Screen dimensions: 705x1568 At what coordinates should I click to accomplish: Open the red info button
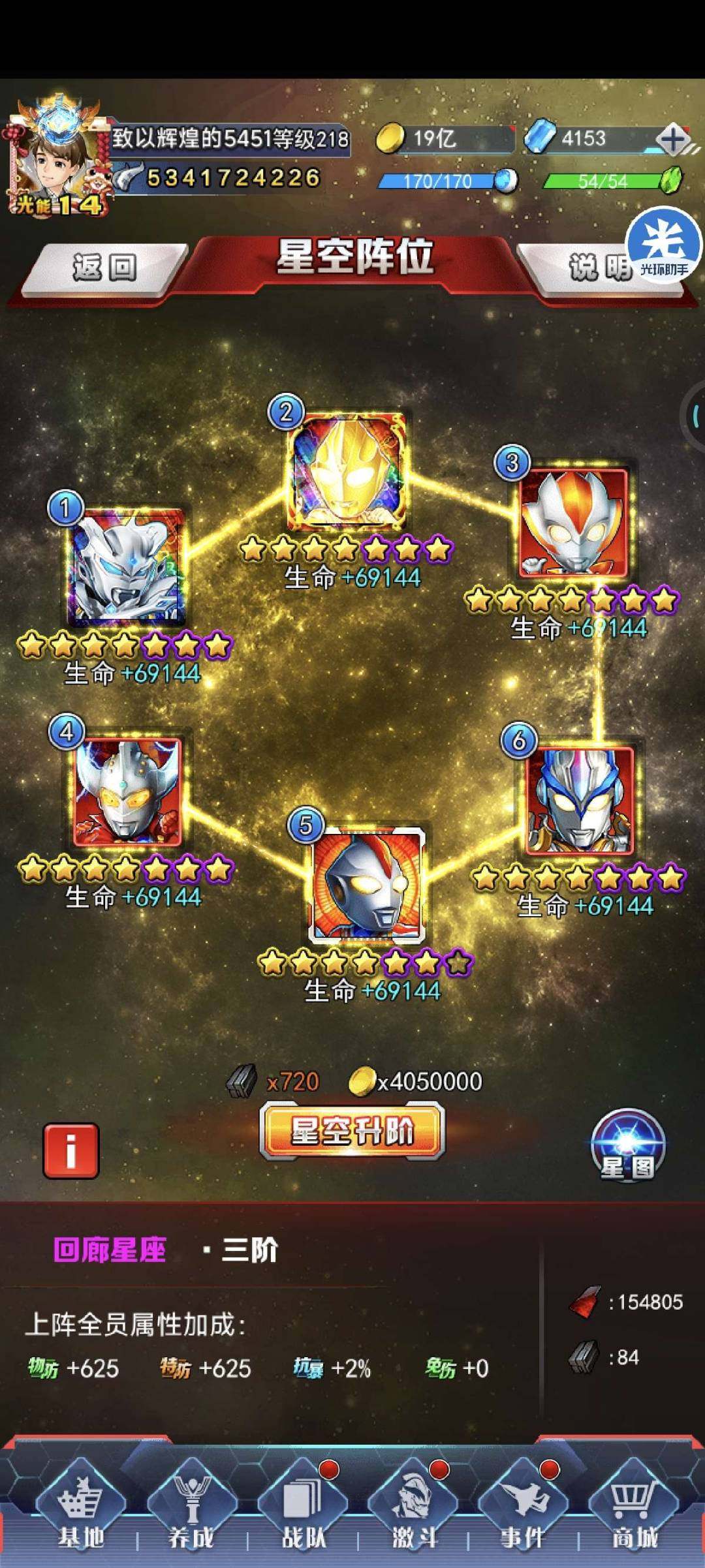point(71,1151)
